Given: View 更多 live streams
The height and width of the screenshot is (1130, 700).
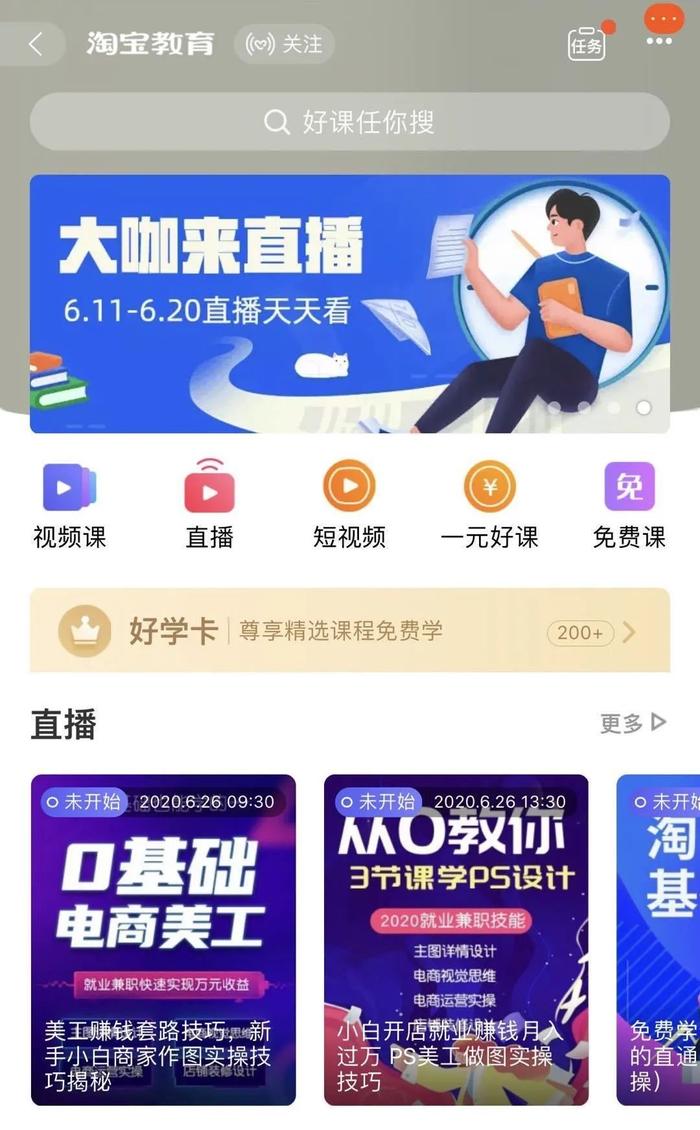Looking at the screenshot, I should [633, 723].
